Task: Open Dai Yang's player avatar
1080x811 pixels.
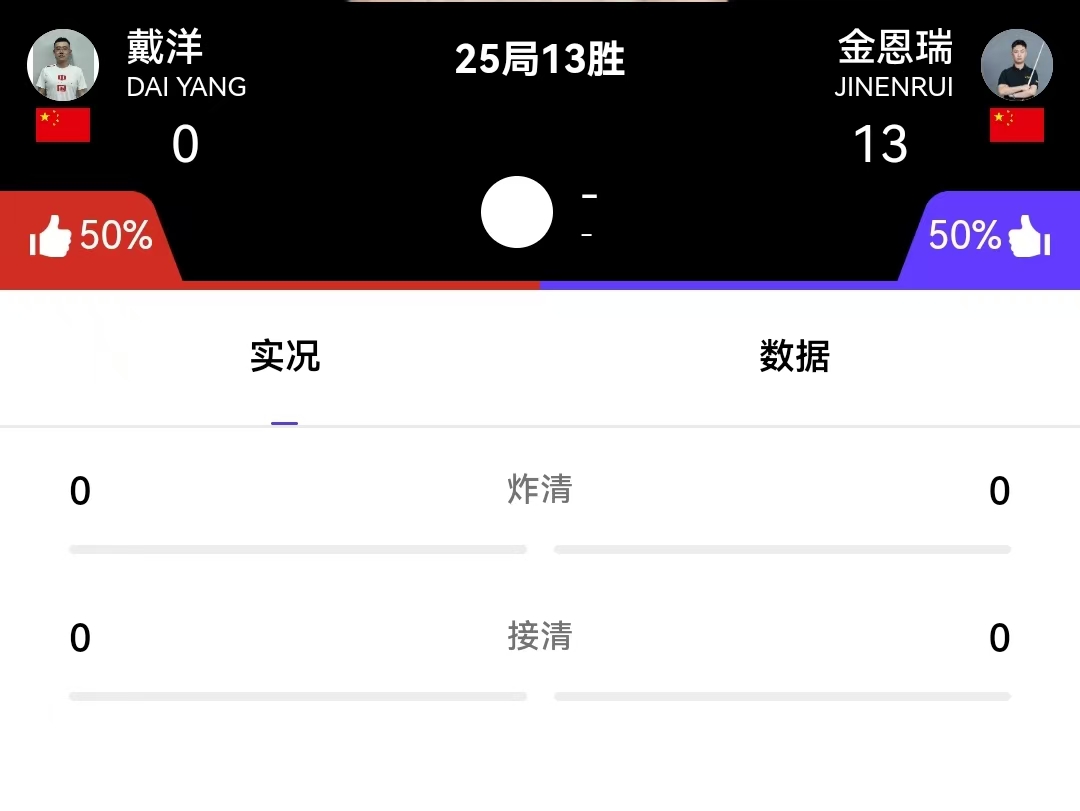Action: [x=63, y=65]
